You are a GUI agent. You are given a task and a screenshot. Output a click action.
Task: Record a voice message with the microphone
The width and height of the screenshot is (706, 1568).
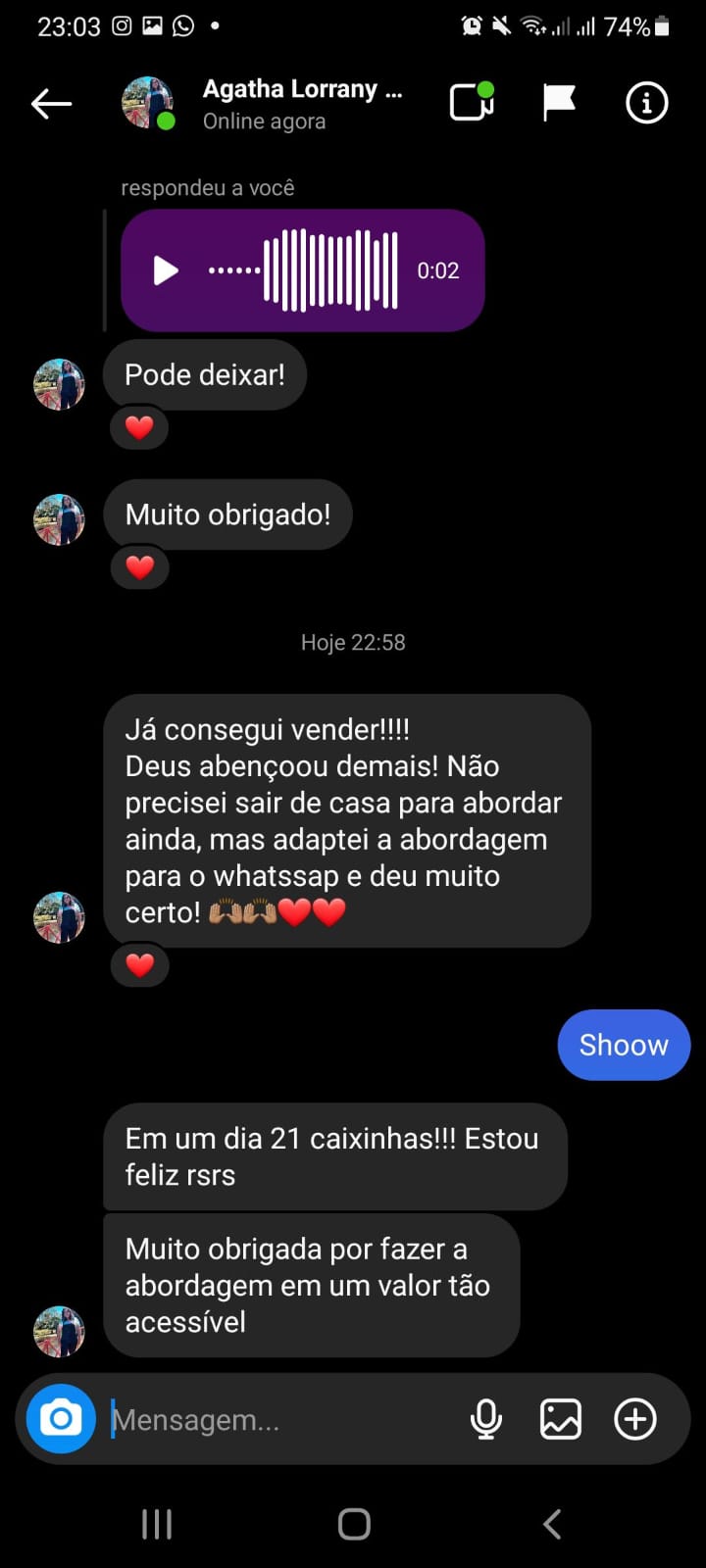[486, 1419]
